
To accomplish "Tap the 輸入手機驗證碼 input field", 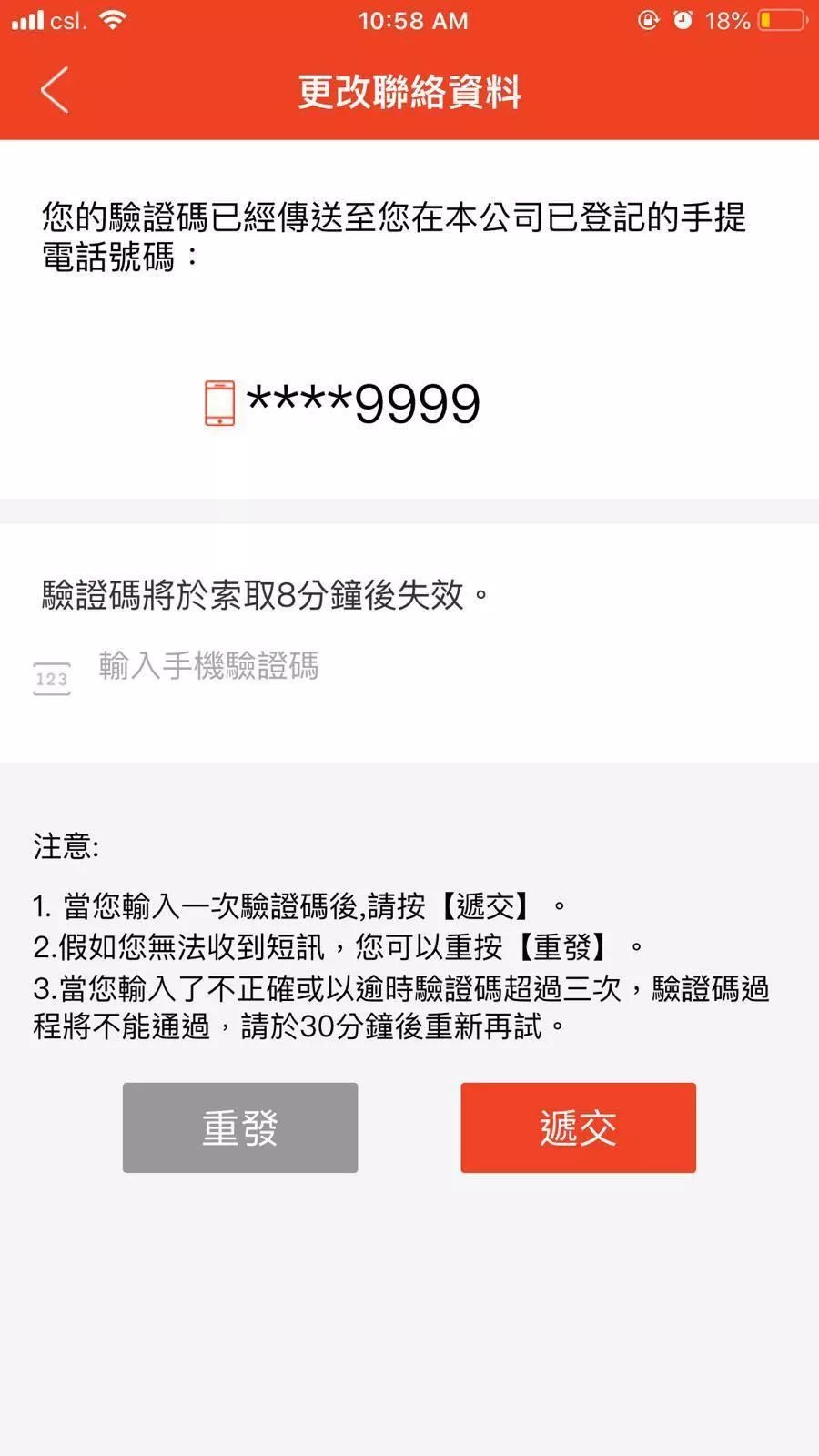I will tap(207, 667).
